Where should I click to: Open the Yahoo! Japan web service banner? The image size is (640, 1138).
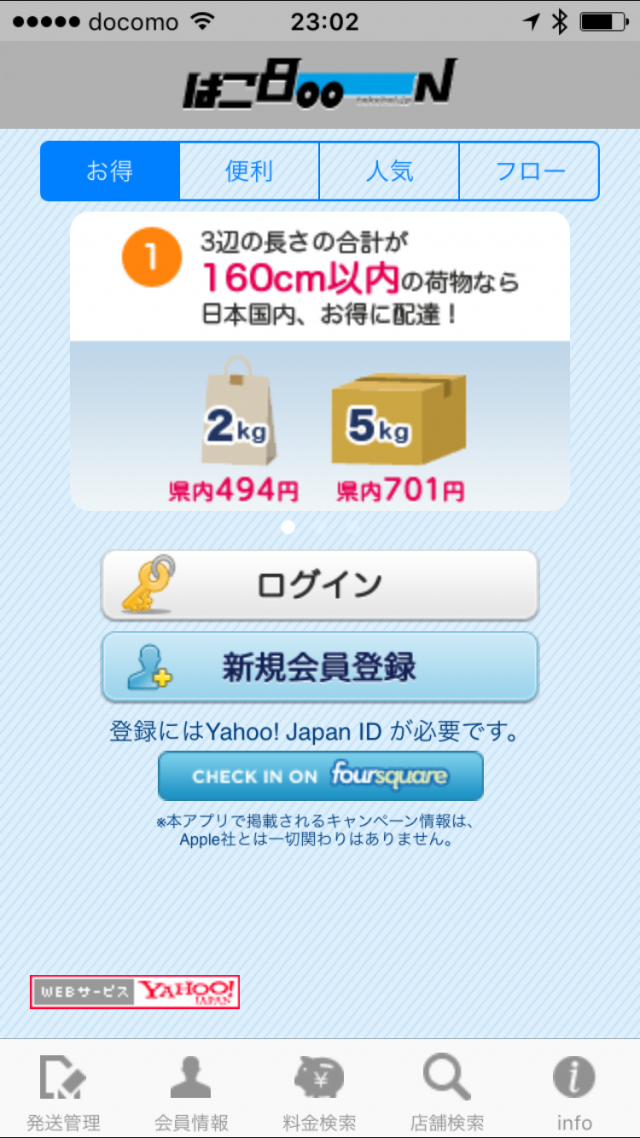pyautogui.click(x=135, y=992)
